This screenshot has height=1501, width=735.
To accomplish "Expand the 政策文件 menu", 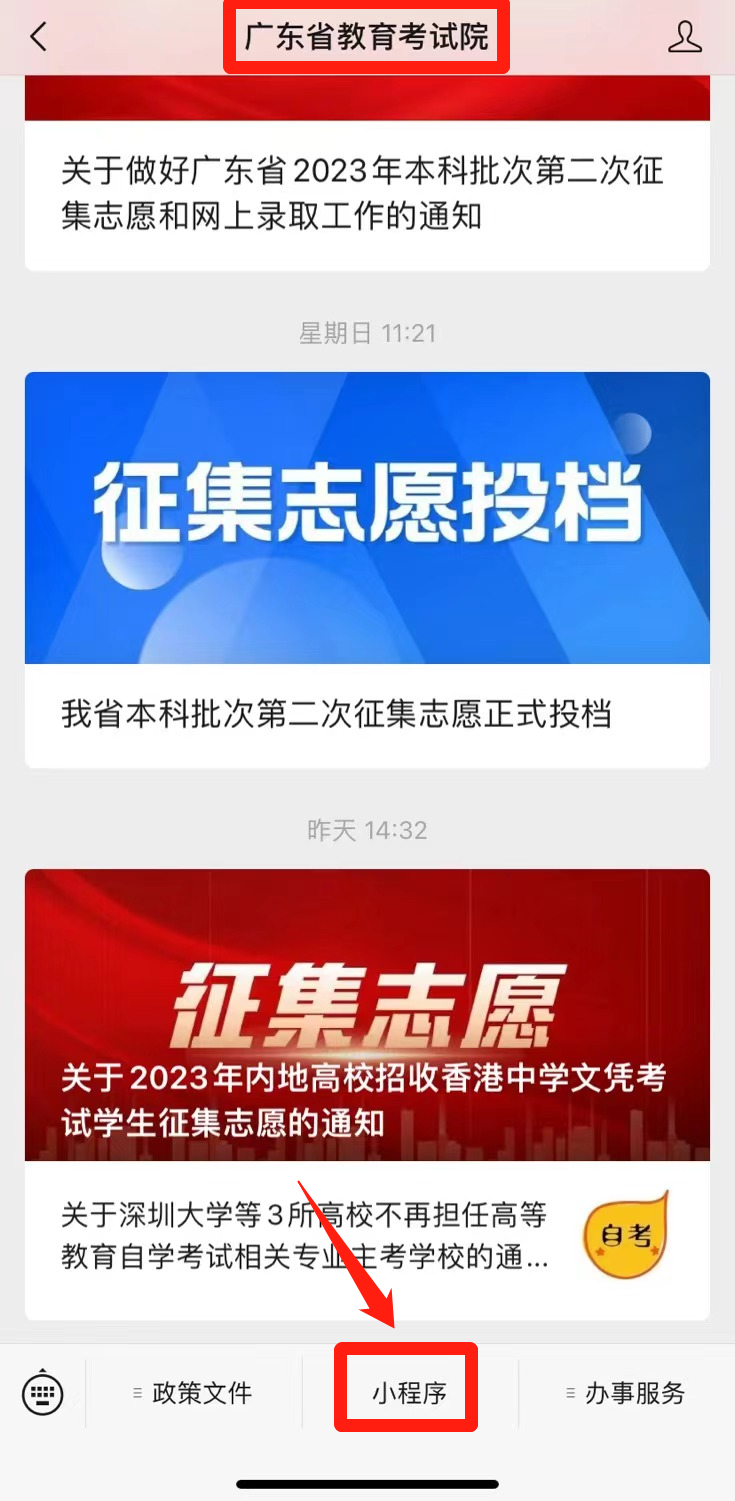I will pos(194,1393).
